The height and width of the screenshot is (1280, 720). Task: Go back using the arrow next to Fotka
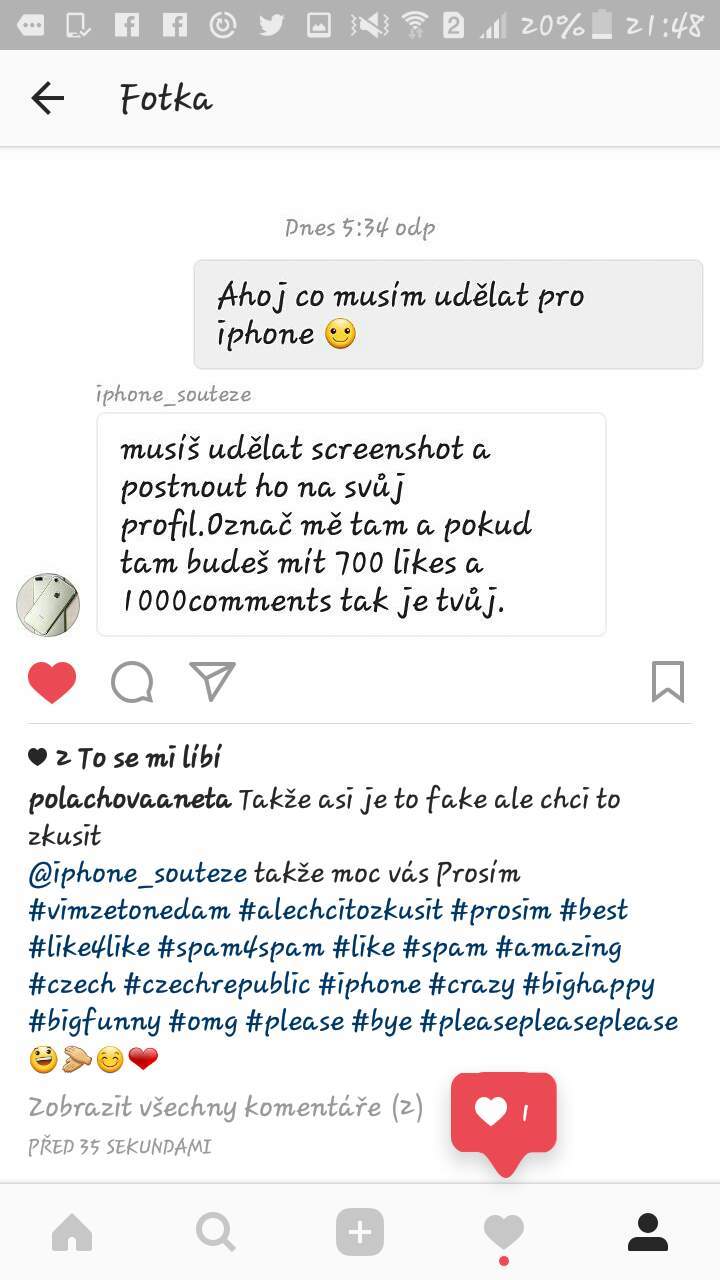[47, 98]
